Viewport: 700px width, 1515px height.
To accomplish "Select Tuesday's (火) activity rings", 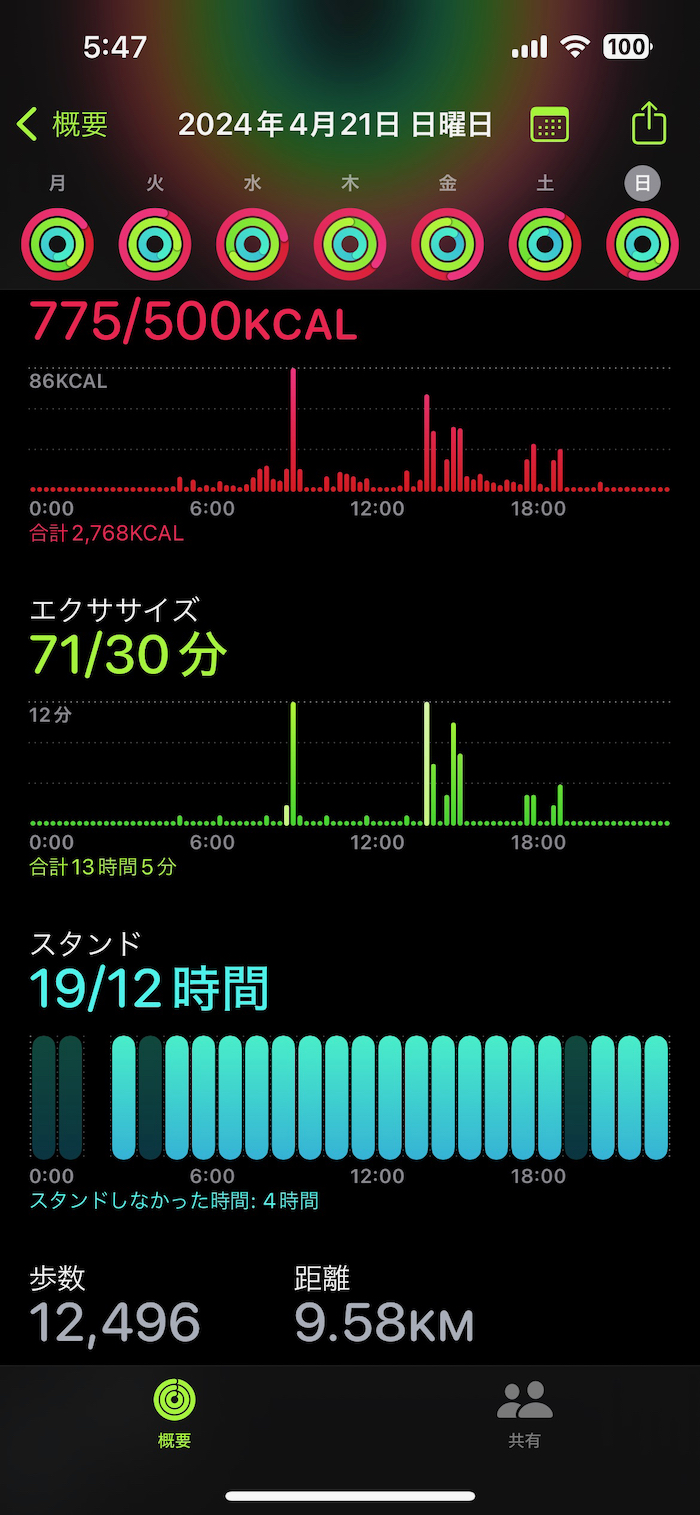I will [x=155, y=243].
